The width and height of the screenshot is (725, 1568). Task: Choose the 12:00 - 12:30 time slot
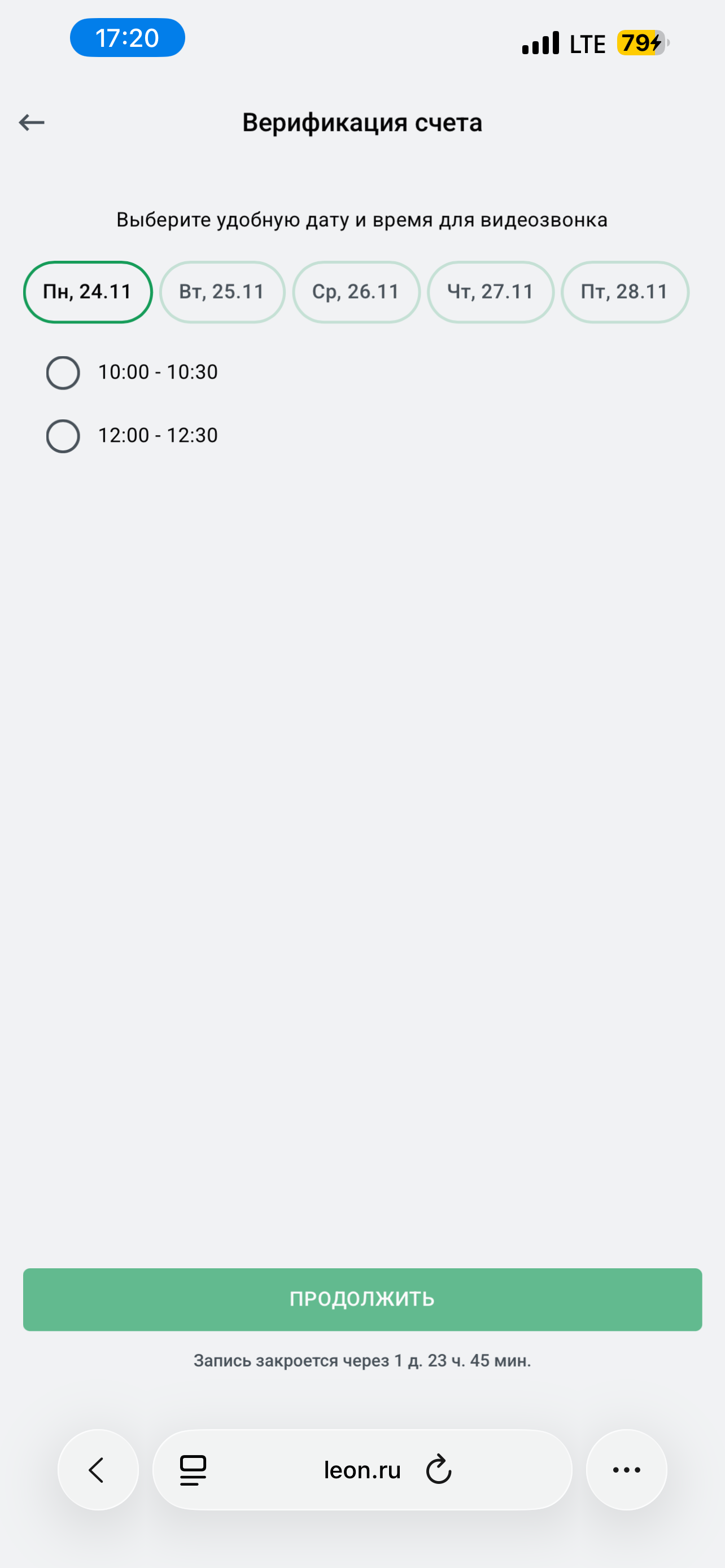coord(63,436)
